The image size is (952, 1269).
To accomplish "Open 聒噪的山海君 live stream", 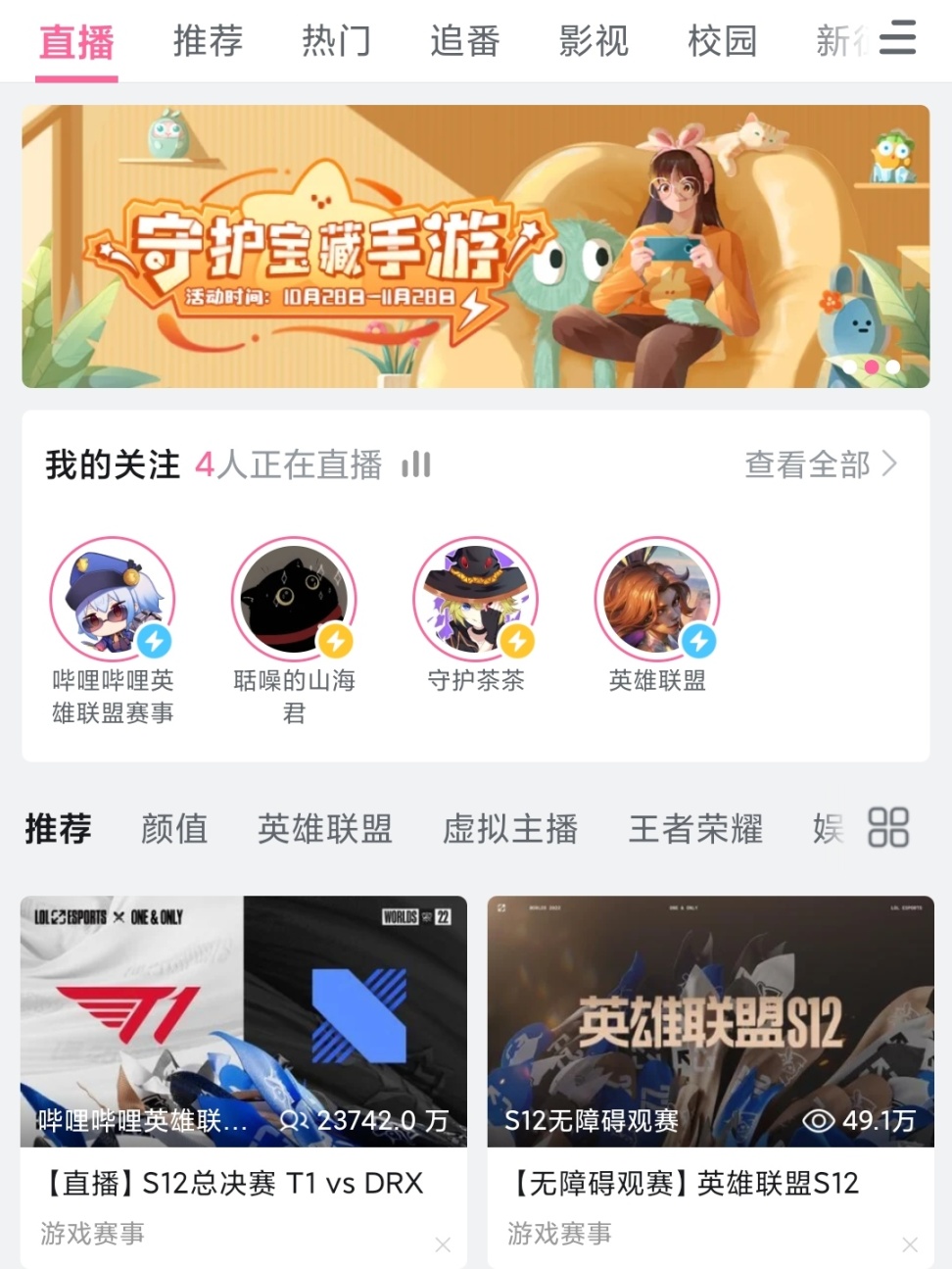I will [294, 599].
